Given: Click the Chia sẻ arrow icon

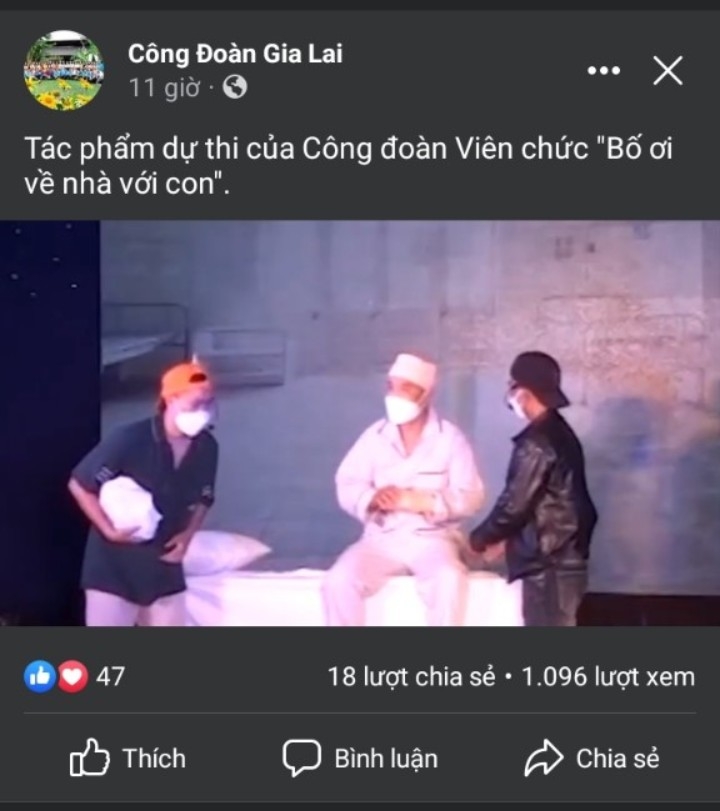Looking at the screenshot, I should (544, 758).
